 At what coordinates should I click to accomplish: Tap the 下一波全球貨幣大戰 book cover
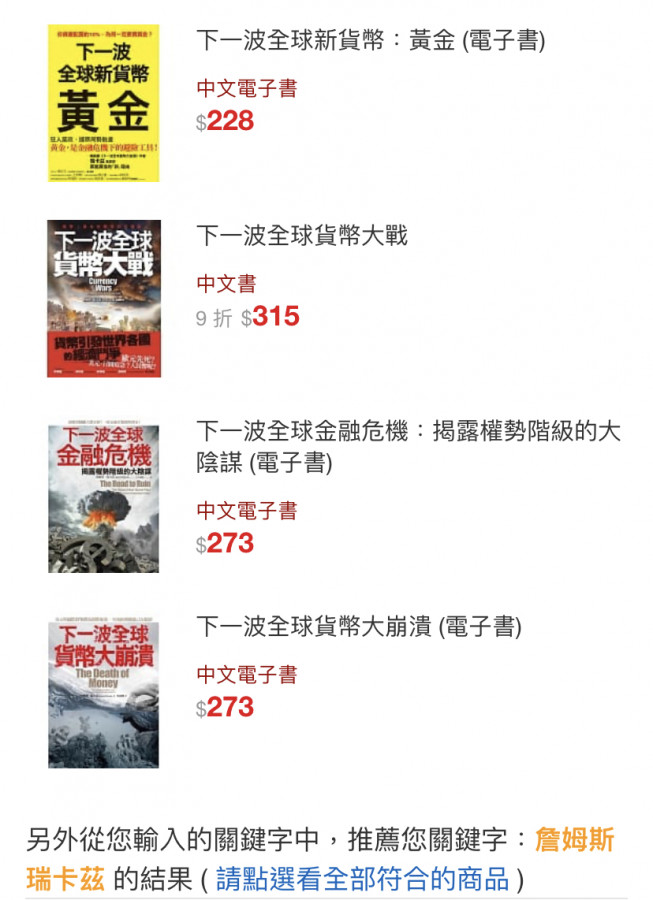pos(104,298)
